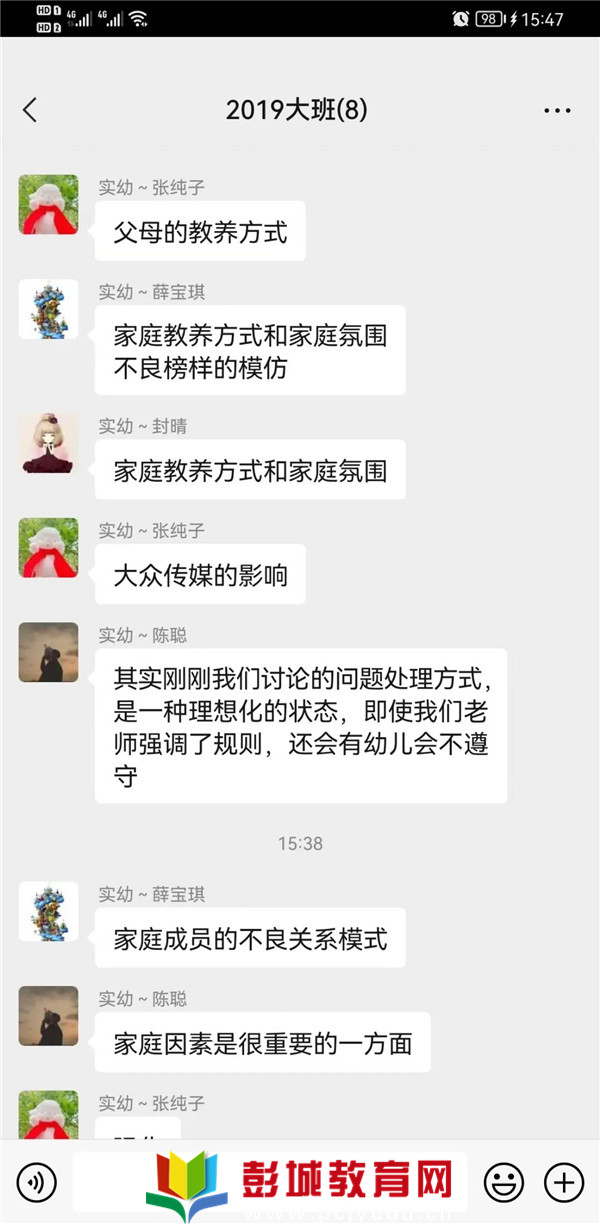Open the emoji sticker panel
The height and width of the screenshot is (1224, 600).
tap(503, 1183)
